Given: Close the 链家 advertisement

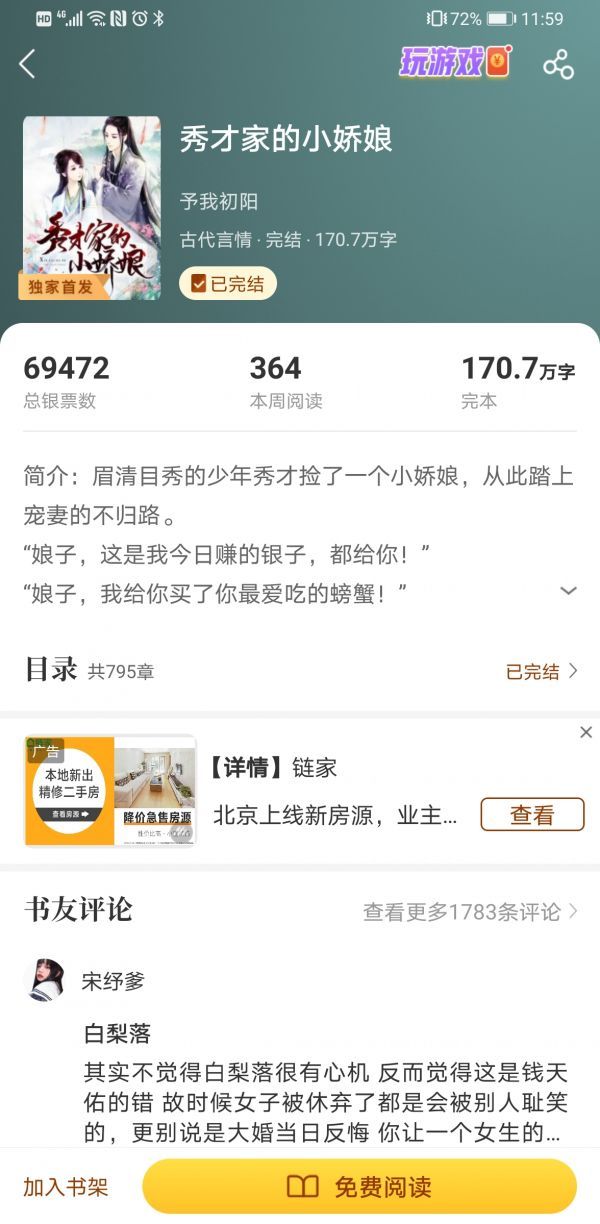Looking at the screenshot, I should [586, 733].
